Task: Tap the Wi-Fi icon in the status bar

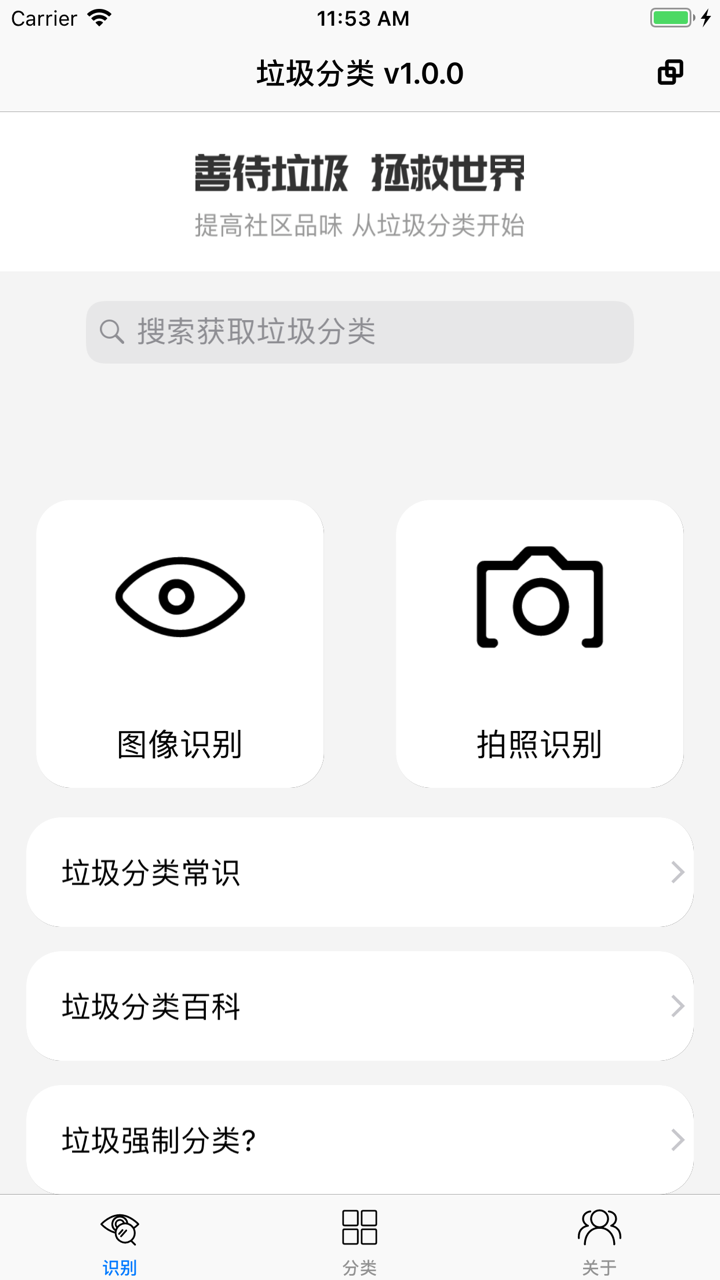Action: (x=97, y=16)
